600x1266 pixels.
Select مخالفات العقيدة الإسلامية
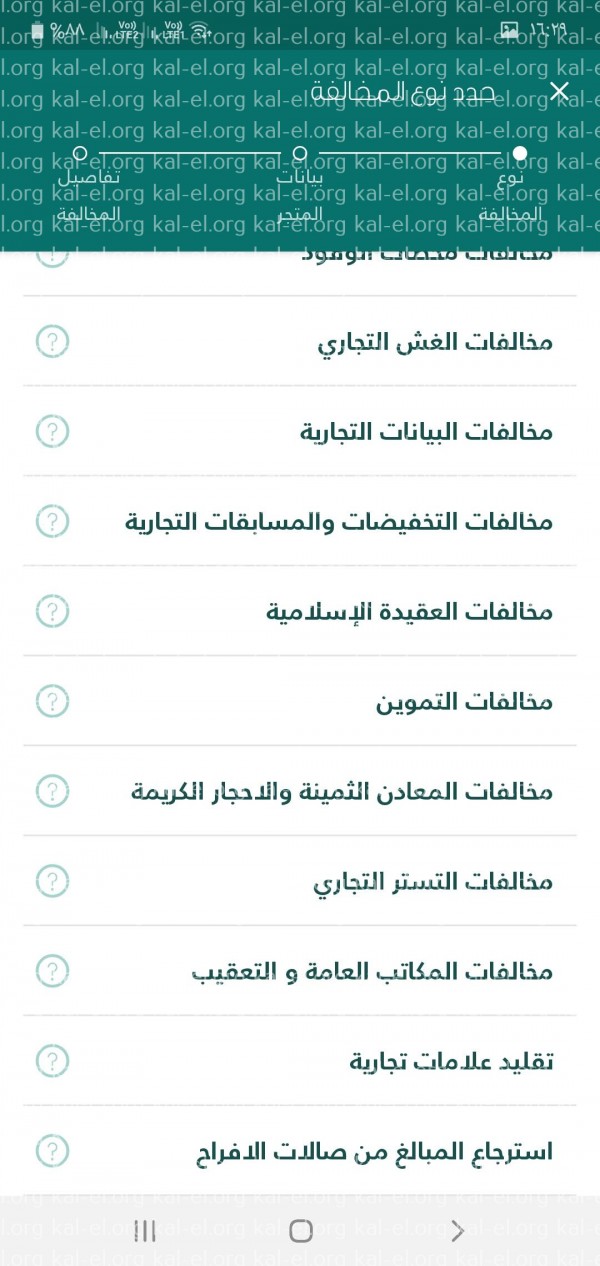click(x=409, y=612)
